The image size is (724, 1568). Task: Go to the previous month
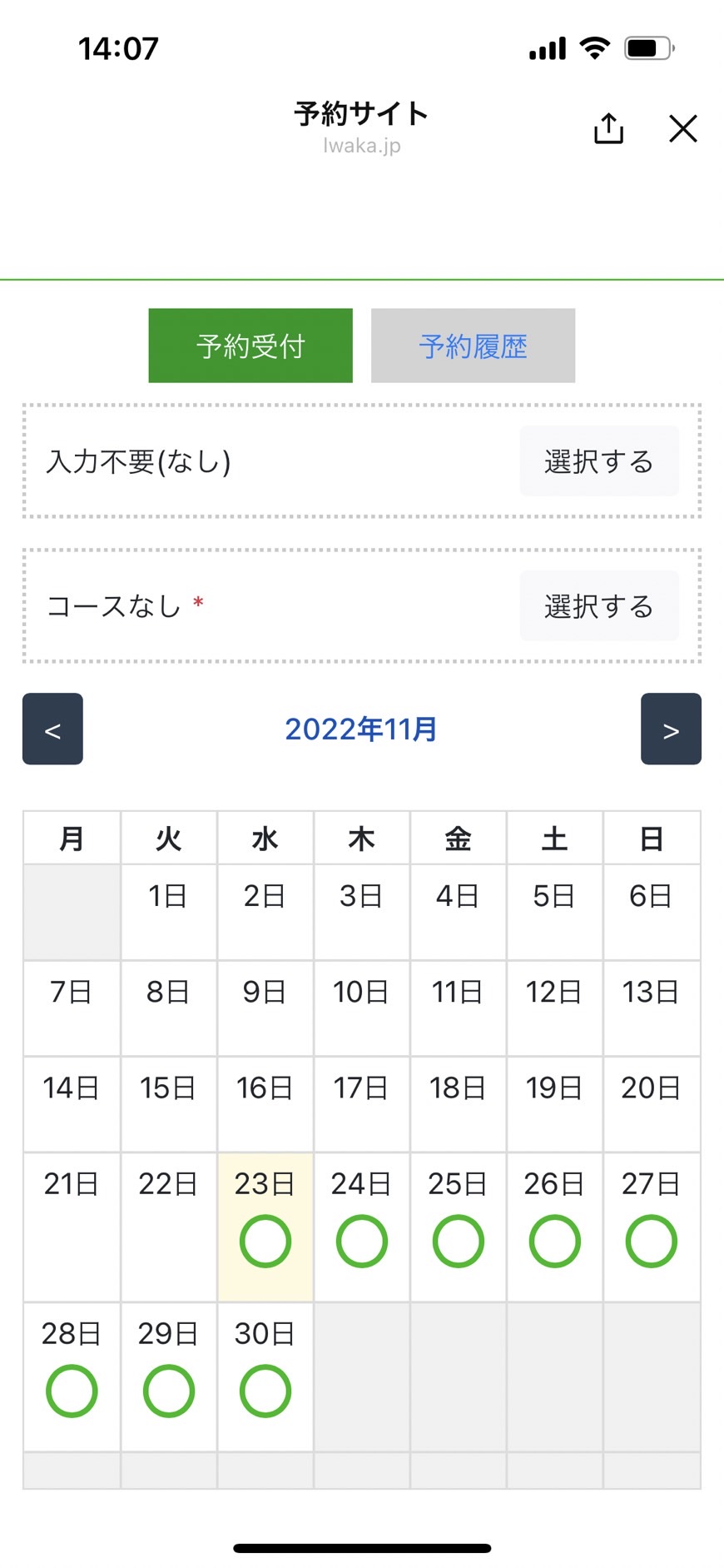(x=52, y=729)
